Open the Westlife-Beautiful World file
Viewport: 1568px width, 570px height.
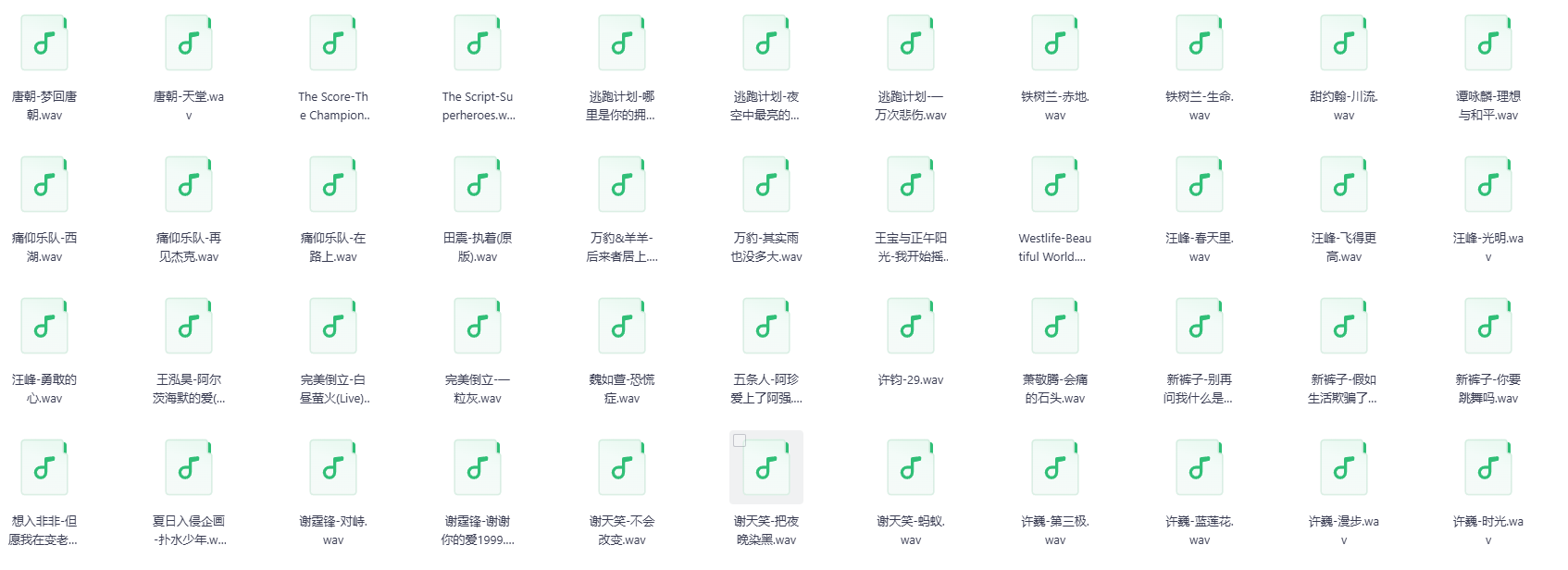click(x=1055, y=185)
